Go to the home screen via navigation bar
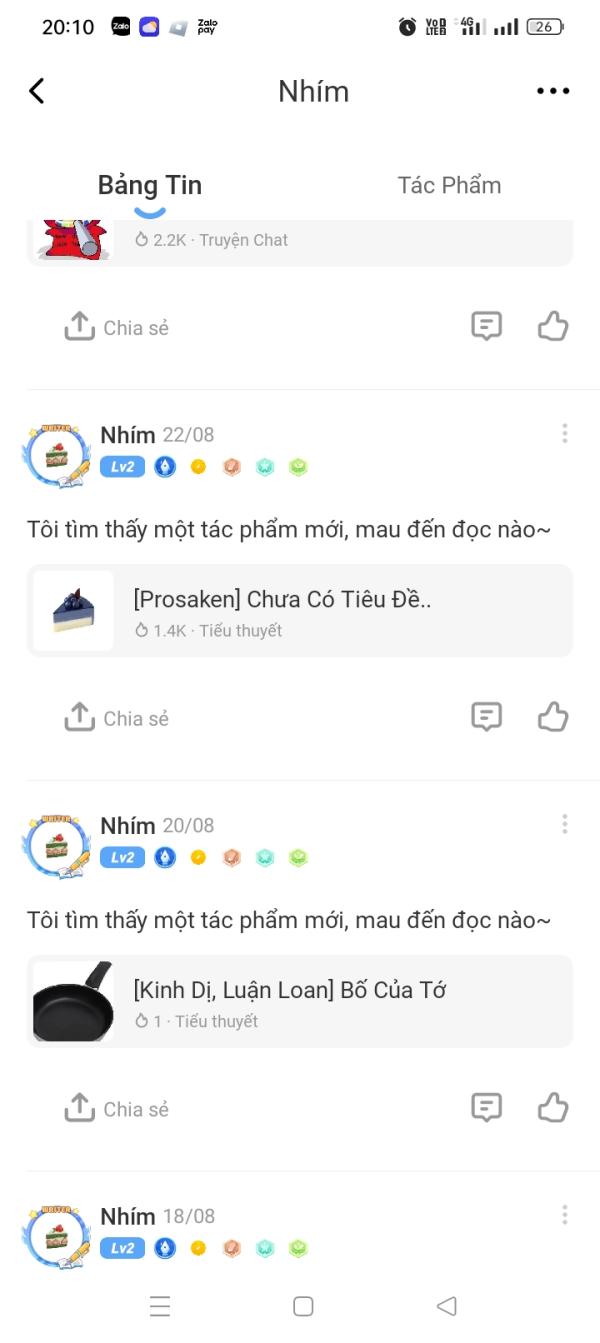The height and width of the screenshot is (1343, 600). pyautogui.click(x=303, y=1306)
